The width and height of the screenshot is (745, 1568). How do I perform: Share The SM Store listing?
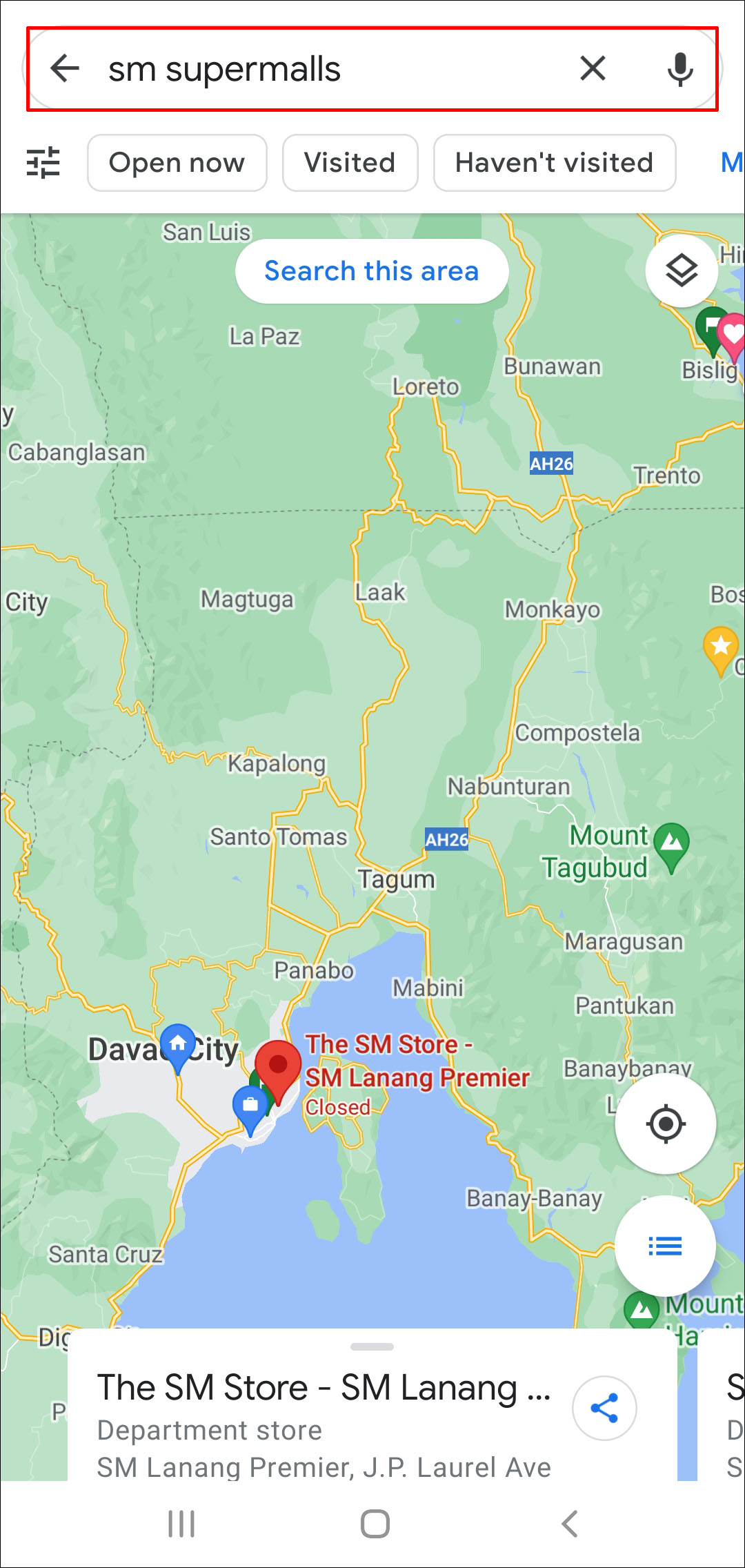pyautogui.click(x=604, y=1408)
